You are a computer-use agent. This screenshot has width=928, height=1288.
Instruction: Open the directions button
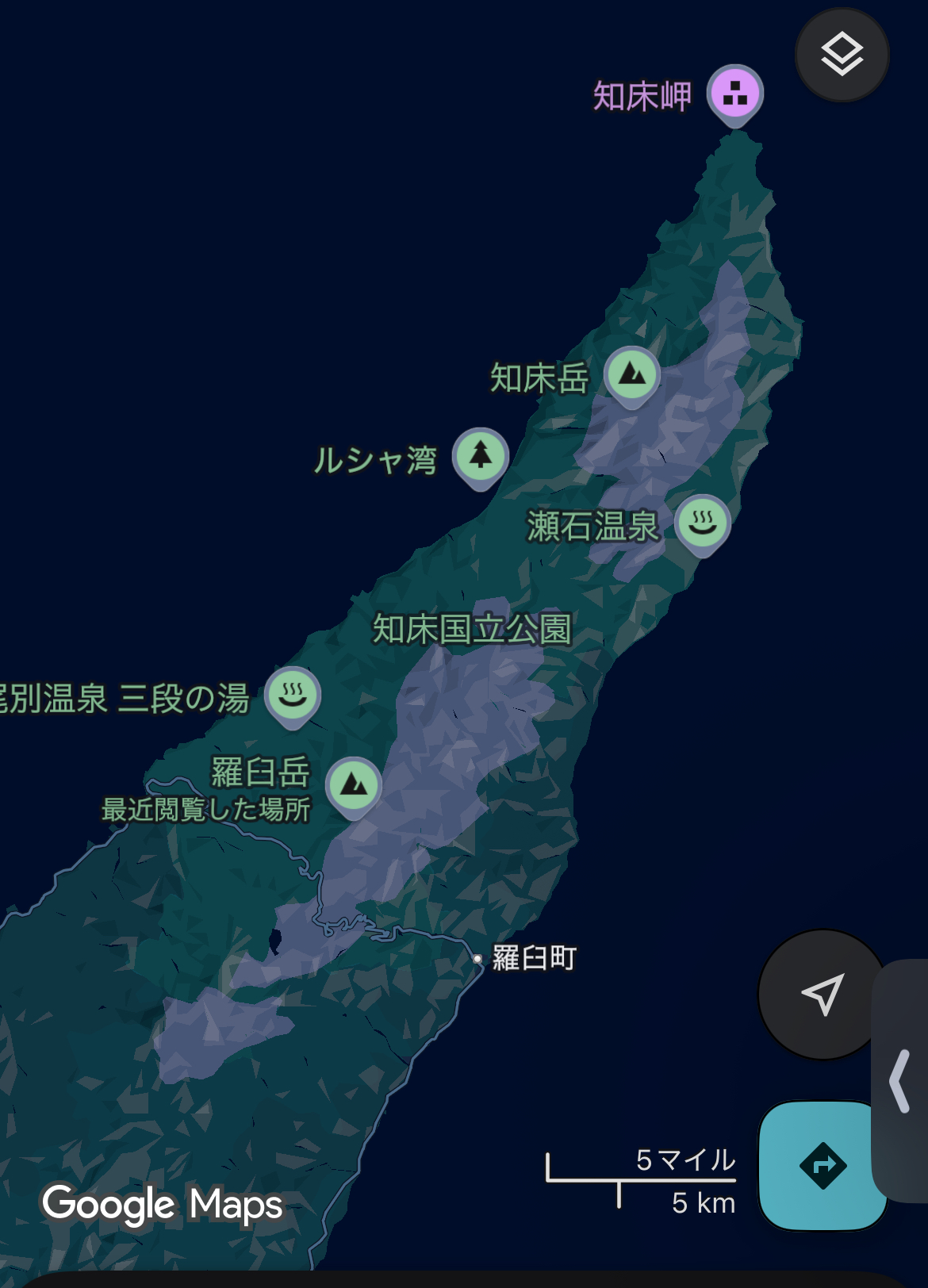(823, 1165)
